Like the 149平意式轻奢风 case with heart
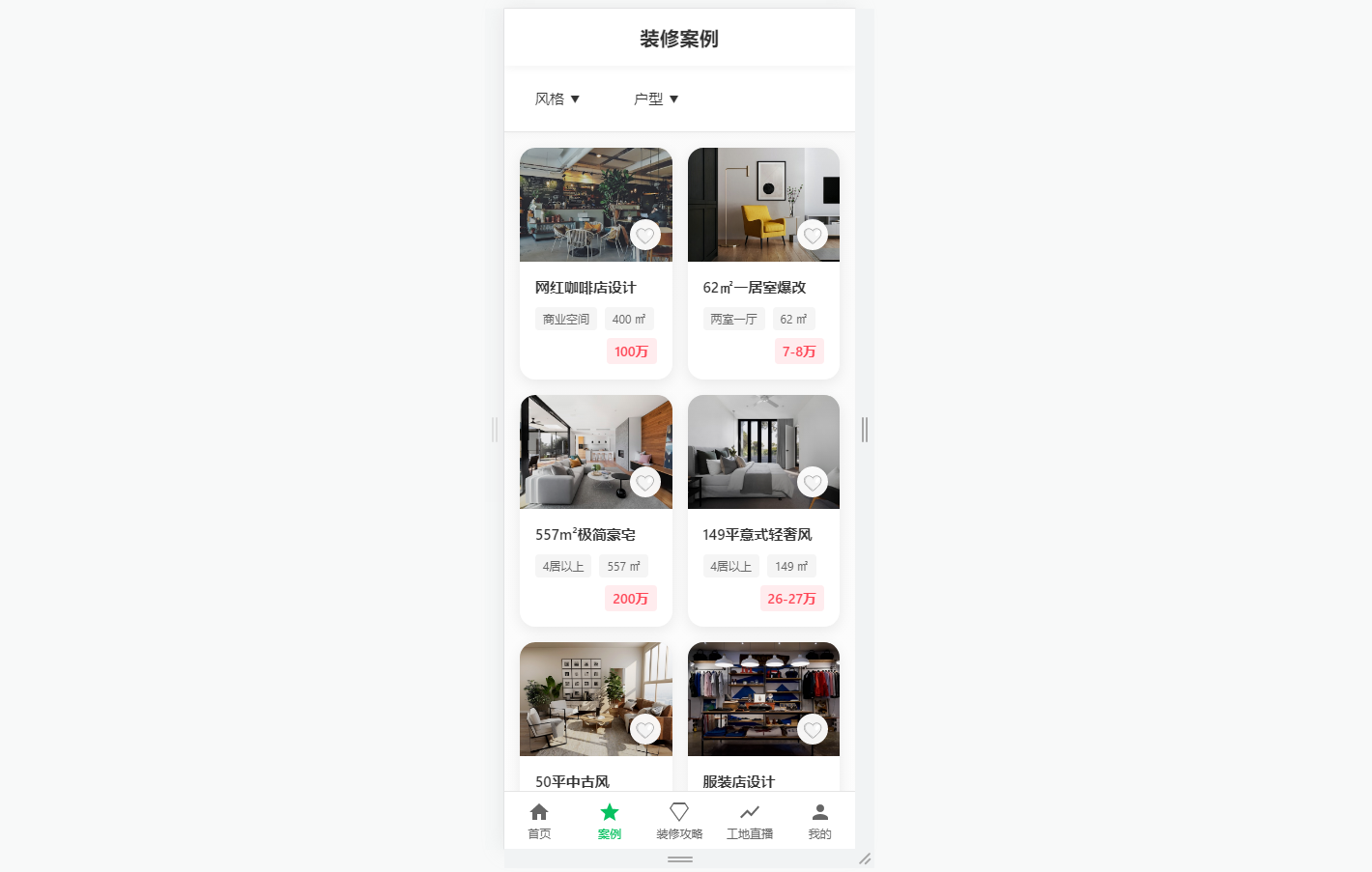 point(813,482)
